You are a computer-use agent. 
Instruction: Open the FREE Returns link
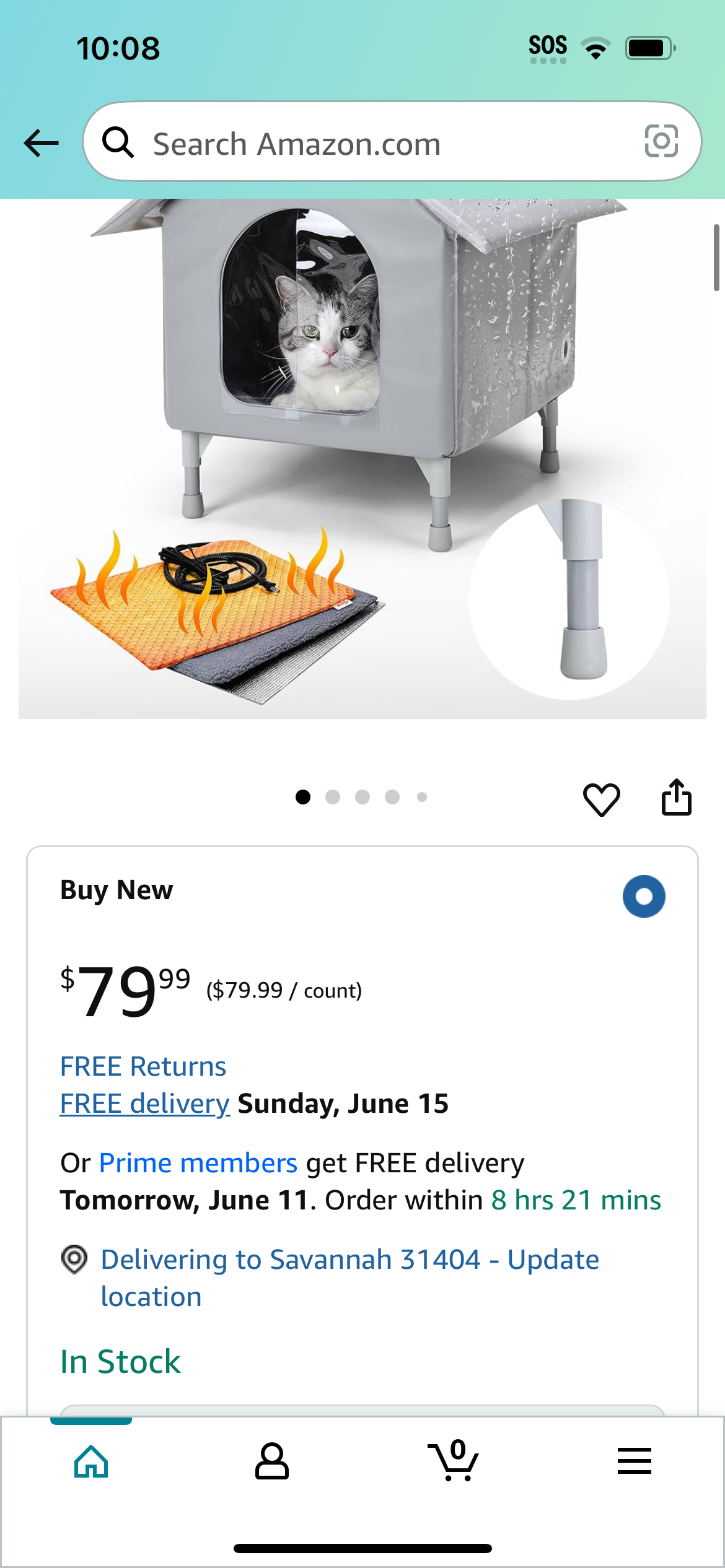(x=143, y=1066)
